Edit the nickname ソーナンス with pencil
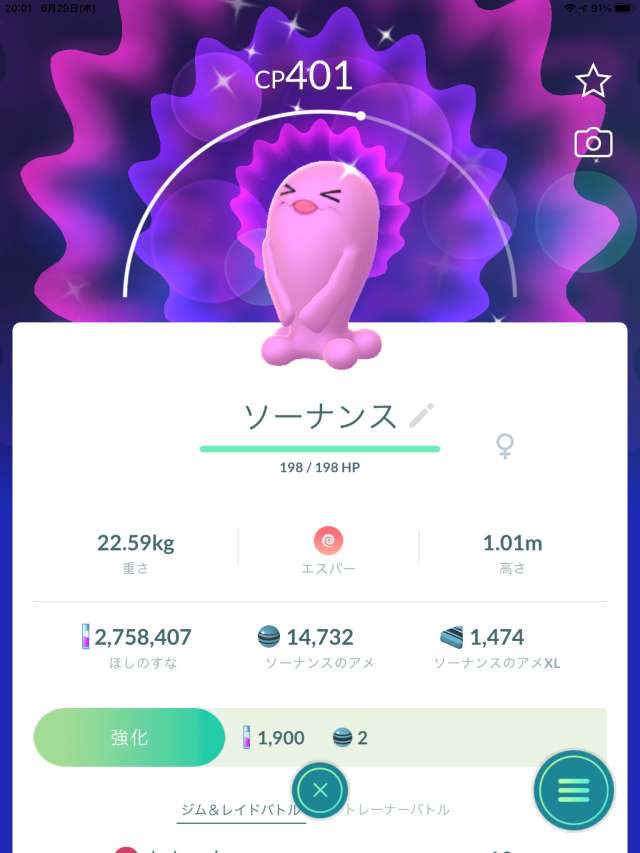The height and width of the screenshot is (853, 640). coord(422,415)
